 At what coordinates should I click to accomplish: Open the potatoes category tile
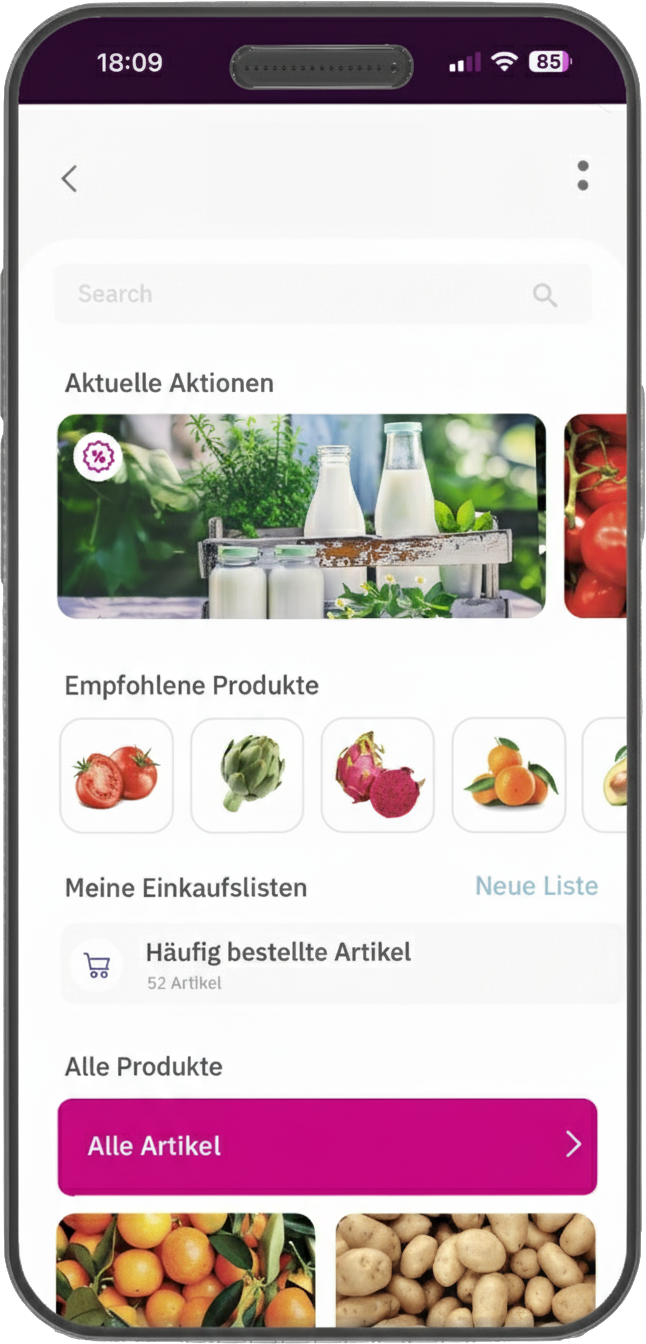coord(465,1268)
